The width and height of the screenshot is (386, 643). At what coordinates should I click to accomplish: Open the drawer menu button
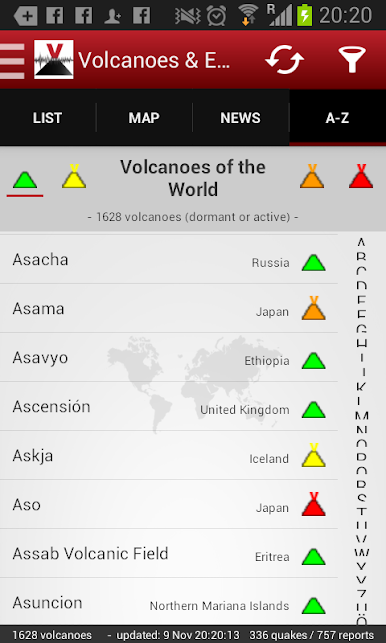coord(12,60)
